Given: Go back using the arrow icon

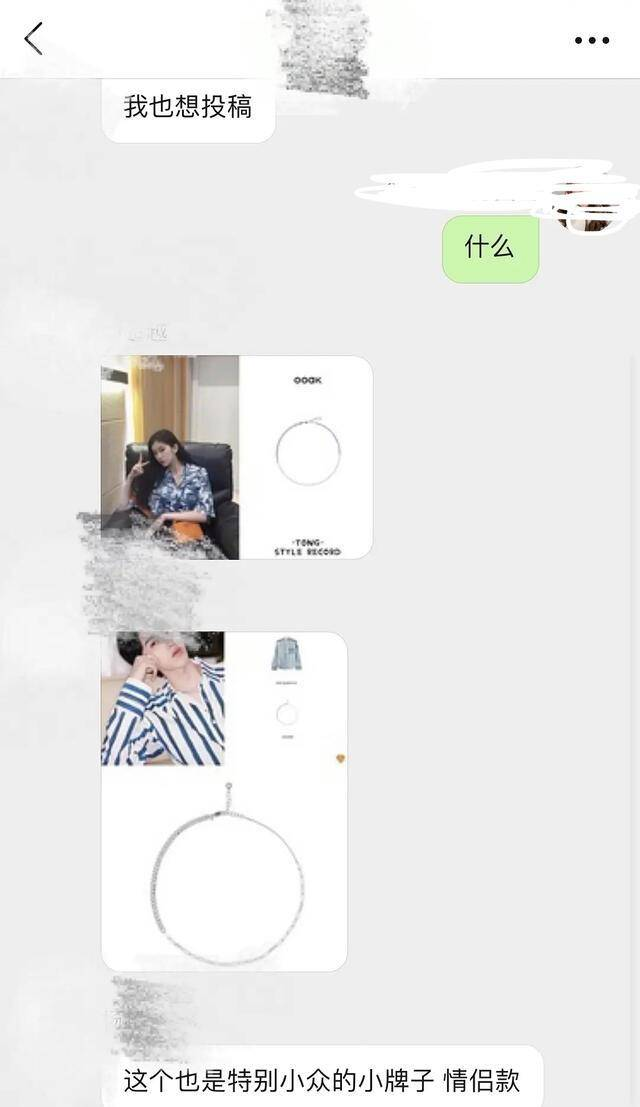Looking at the screenshot, I should 34,39.
